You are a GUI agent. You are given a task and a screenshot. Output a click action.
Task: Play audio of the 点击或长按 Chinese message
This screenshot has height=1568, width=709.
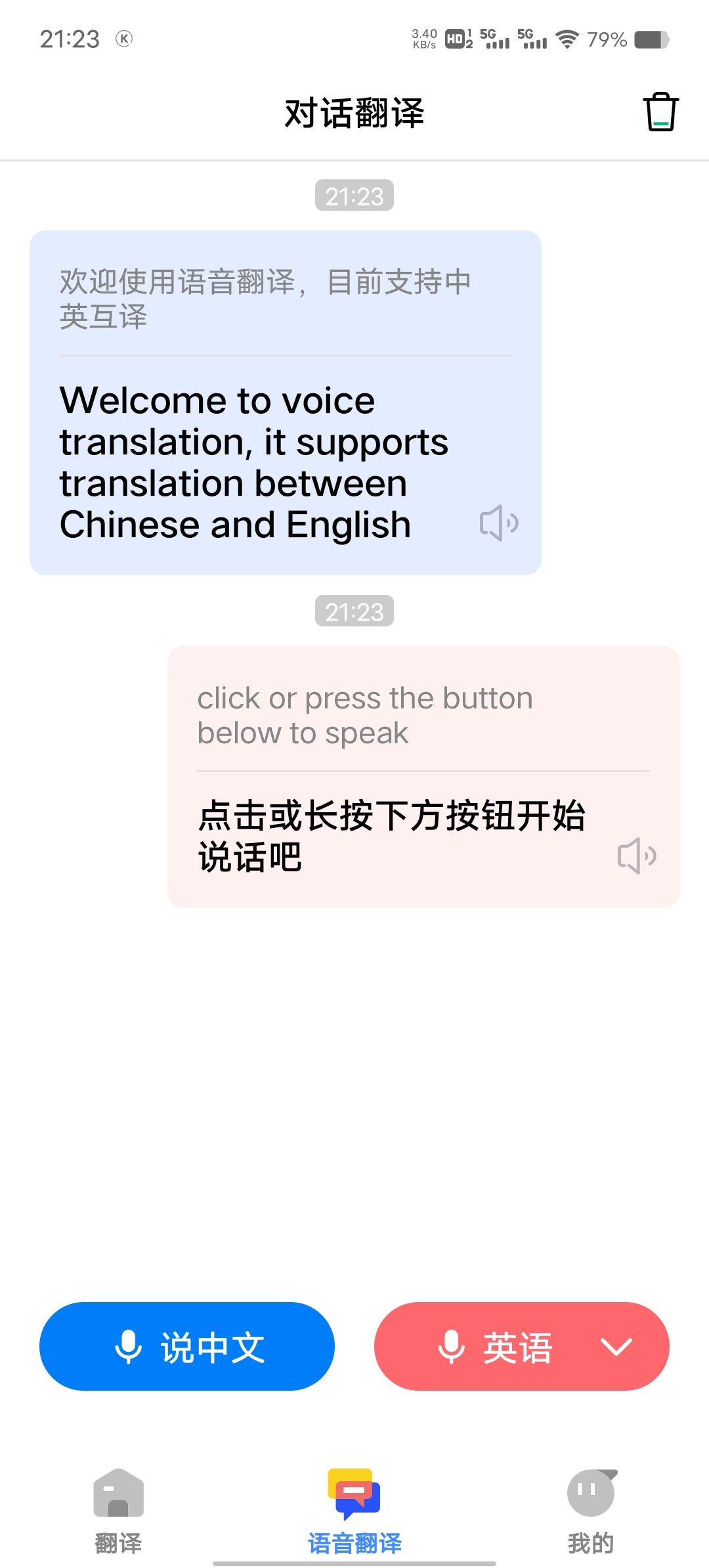[637, 856]
